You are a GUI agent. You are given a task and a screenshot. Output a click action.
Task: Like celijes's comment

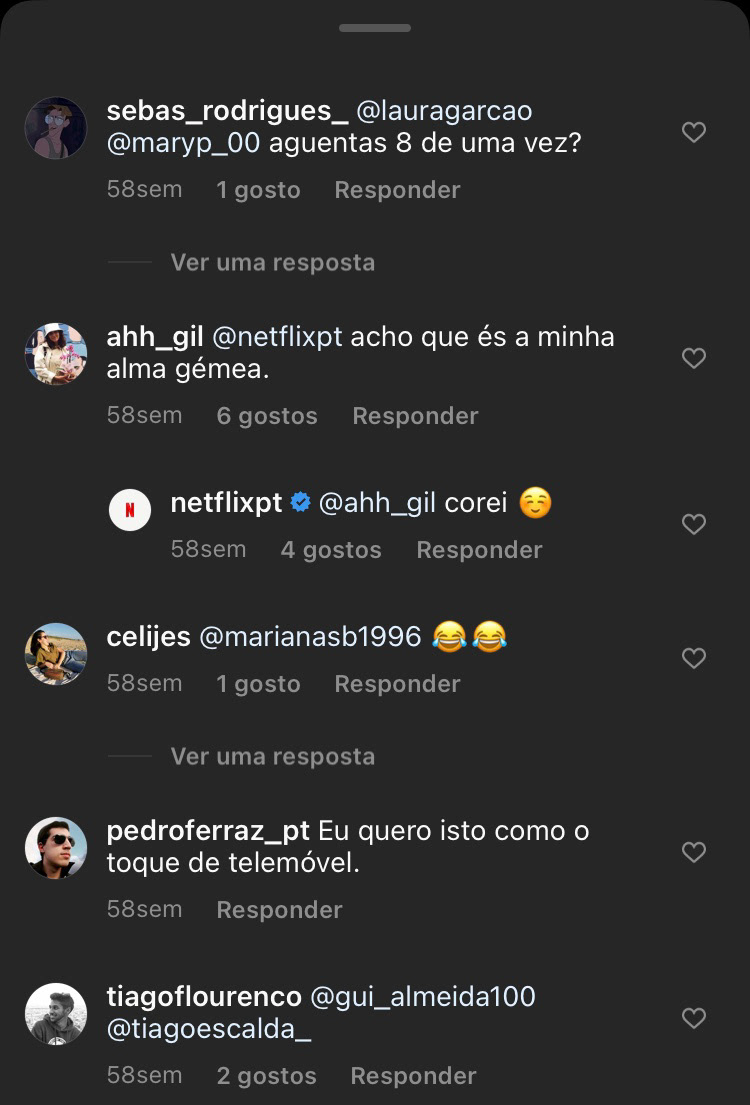pos(693,658)
